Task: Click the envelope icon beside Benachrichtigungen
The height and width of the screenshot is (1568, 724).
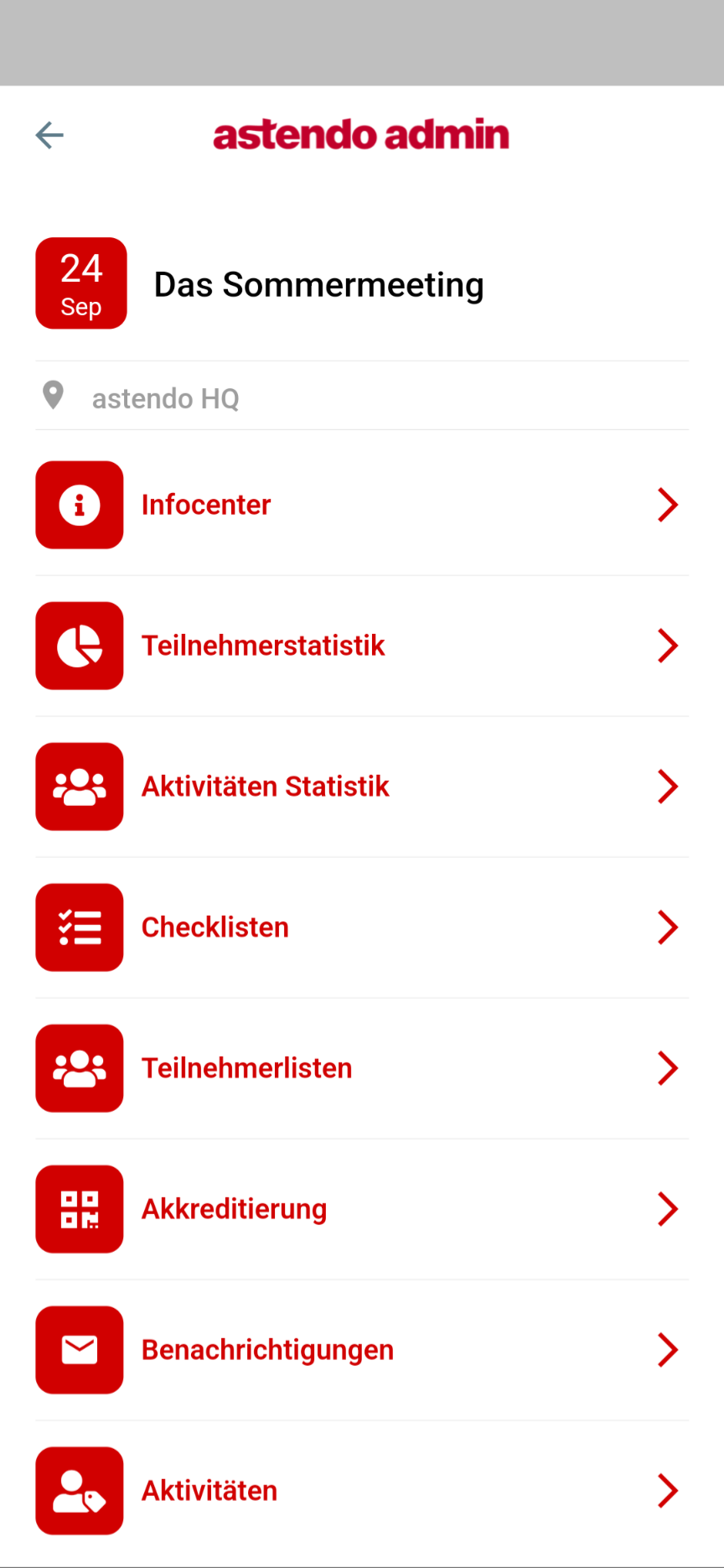Action: click(x=79, y=1349)
